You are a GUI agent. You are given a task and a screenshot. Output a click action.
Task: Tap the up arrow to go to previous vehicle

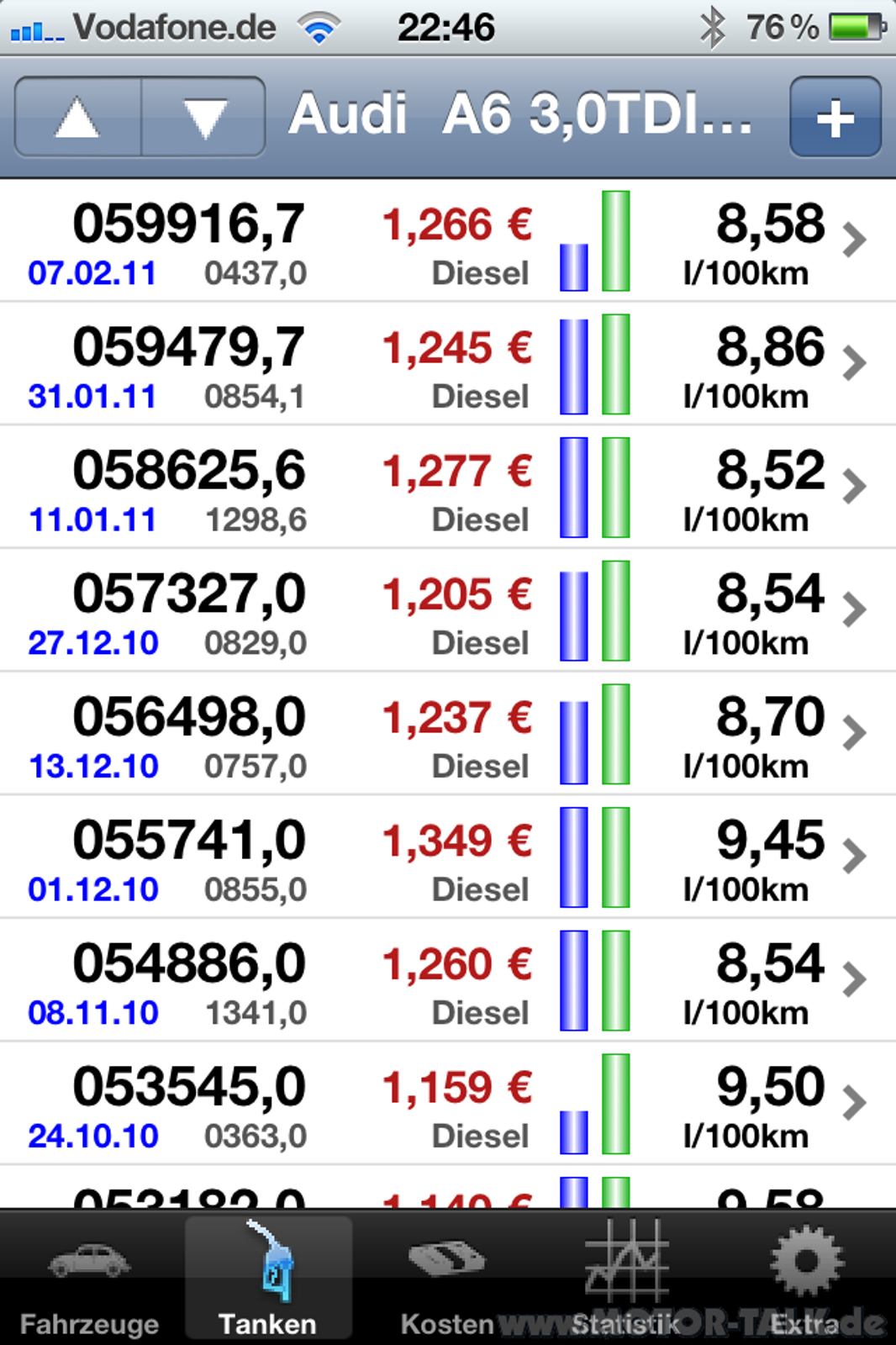(x=77, y=117)
